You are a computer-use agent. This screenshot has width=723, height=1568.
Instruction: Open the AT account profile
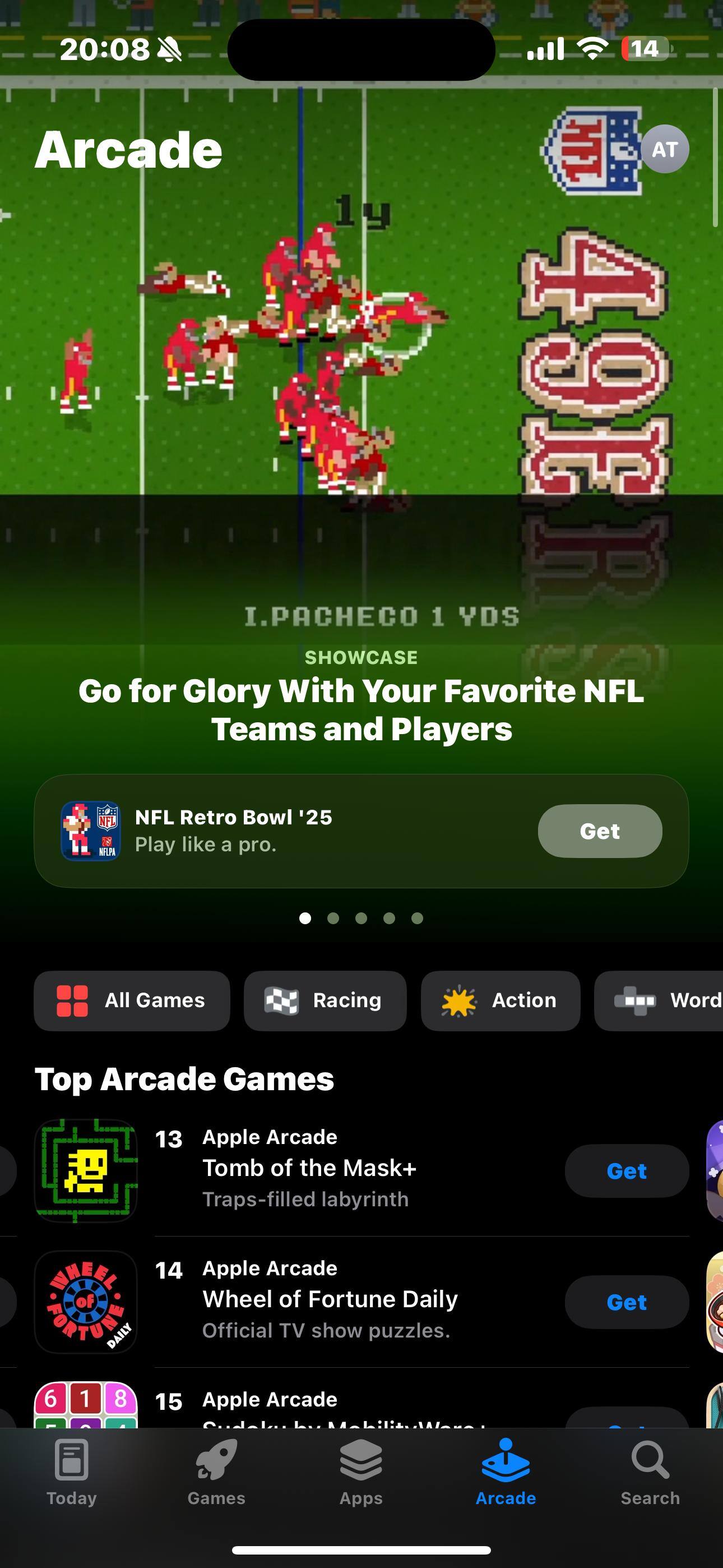[x=665, y=149]
